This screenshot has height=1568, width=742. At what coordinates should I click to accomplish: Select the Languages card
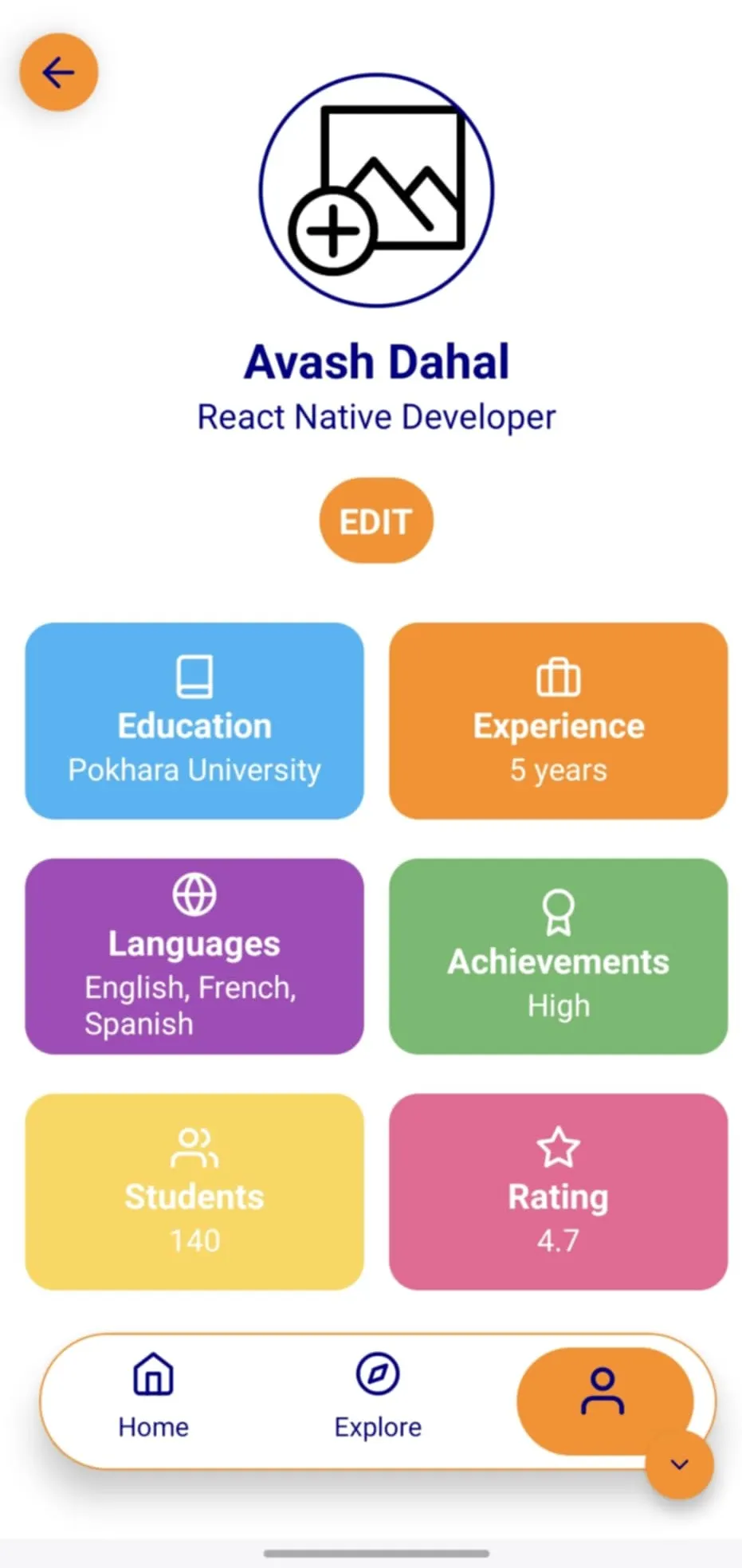(x=194, y=956)
